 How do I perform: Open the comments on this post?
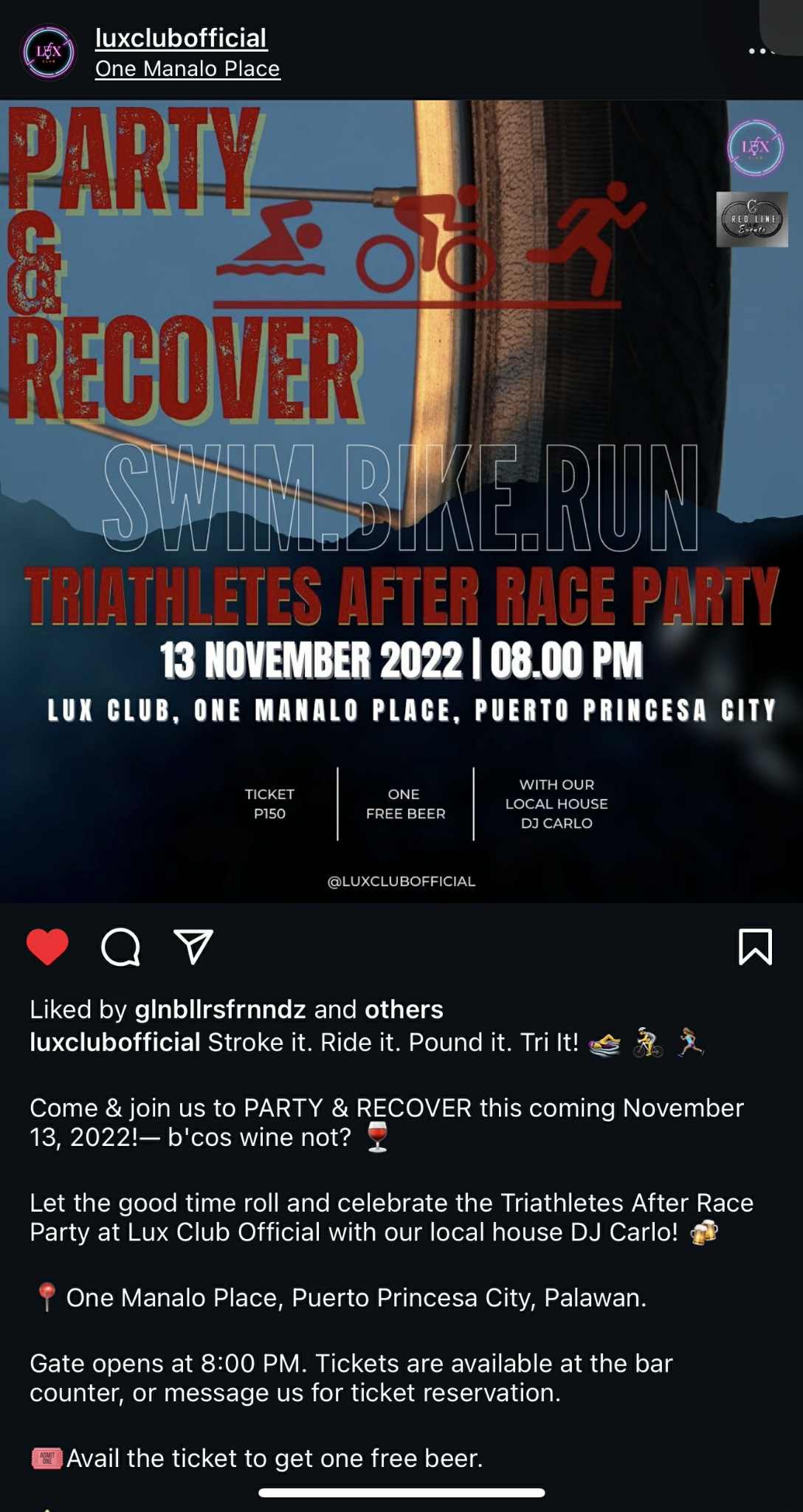(x=120, y=947)
